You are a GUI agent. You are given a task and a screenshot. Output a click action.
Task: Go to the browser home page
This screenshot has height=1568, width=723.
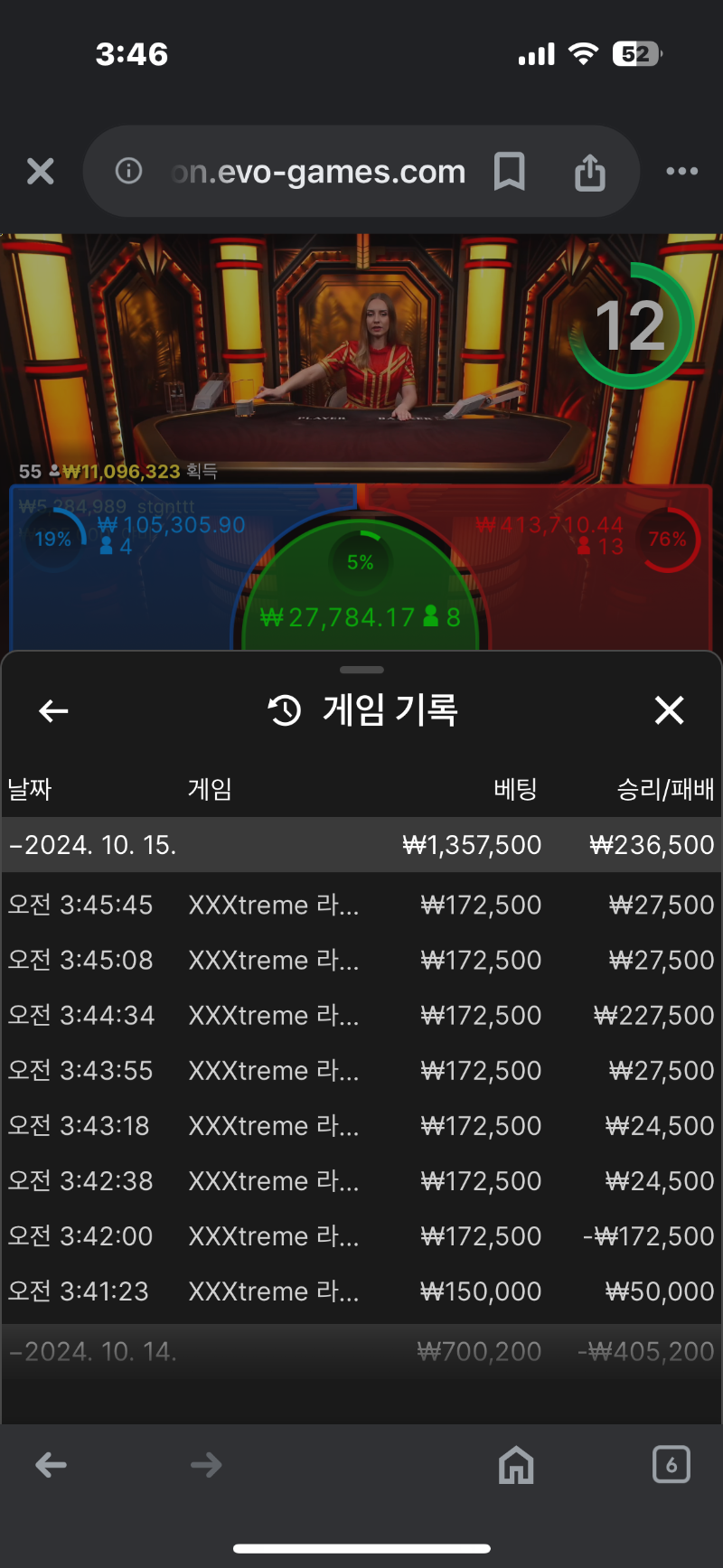516,1465
